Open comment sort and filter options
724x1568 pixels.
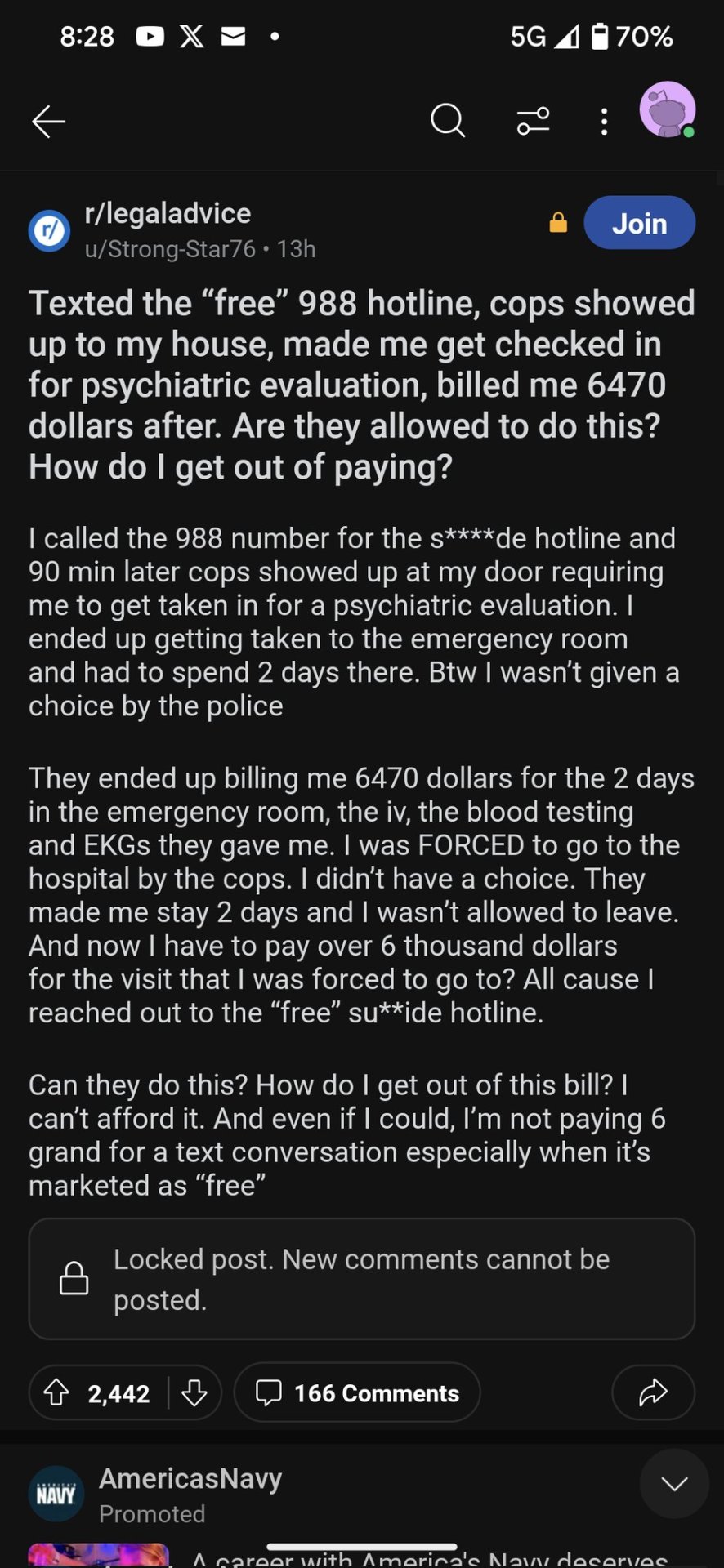(x=533, y=122)
